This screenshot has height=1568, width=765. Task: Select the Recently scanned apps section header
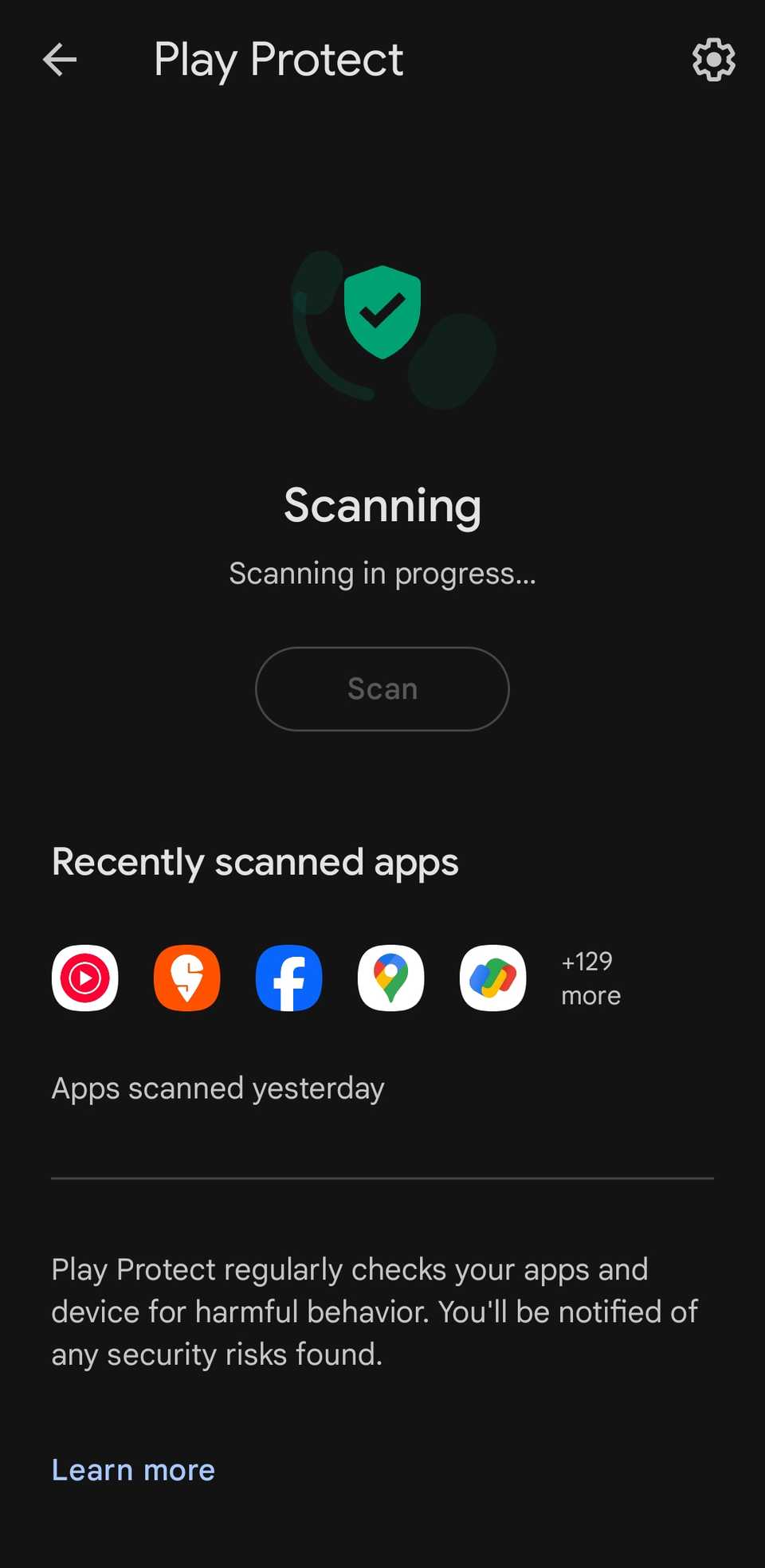(255, 861)
